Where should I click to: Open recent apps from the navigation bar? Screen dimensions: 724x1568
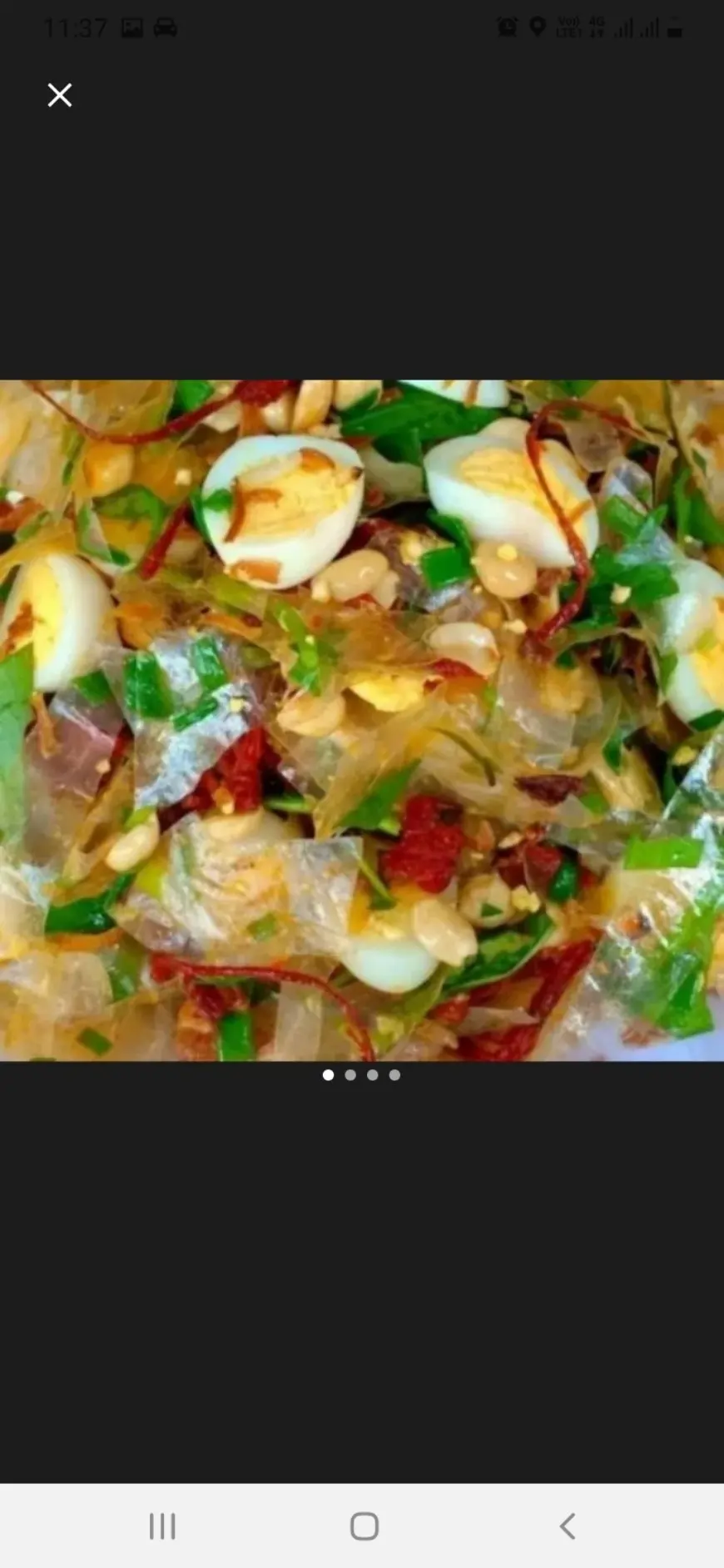pyautogui.click(x=162, y=1526)
